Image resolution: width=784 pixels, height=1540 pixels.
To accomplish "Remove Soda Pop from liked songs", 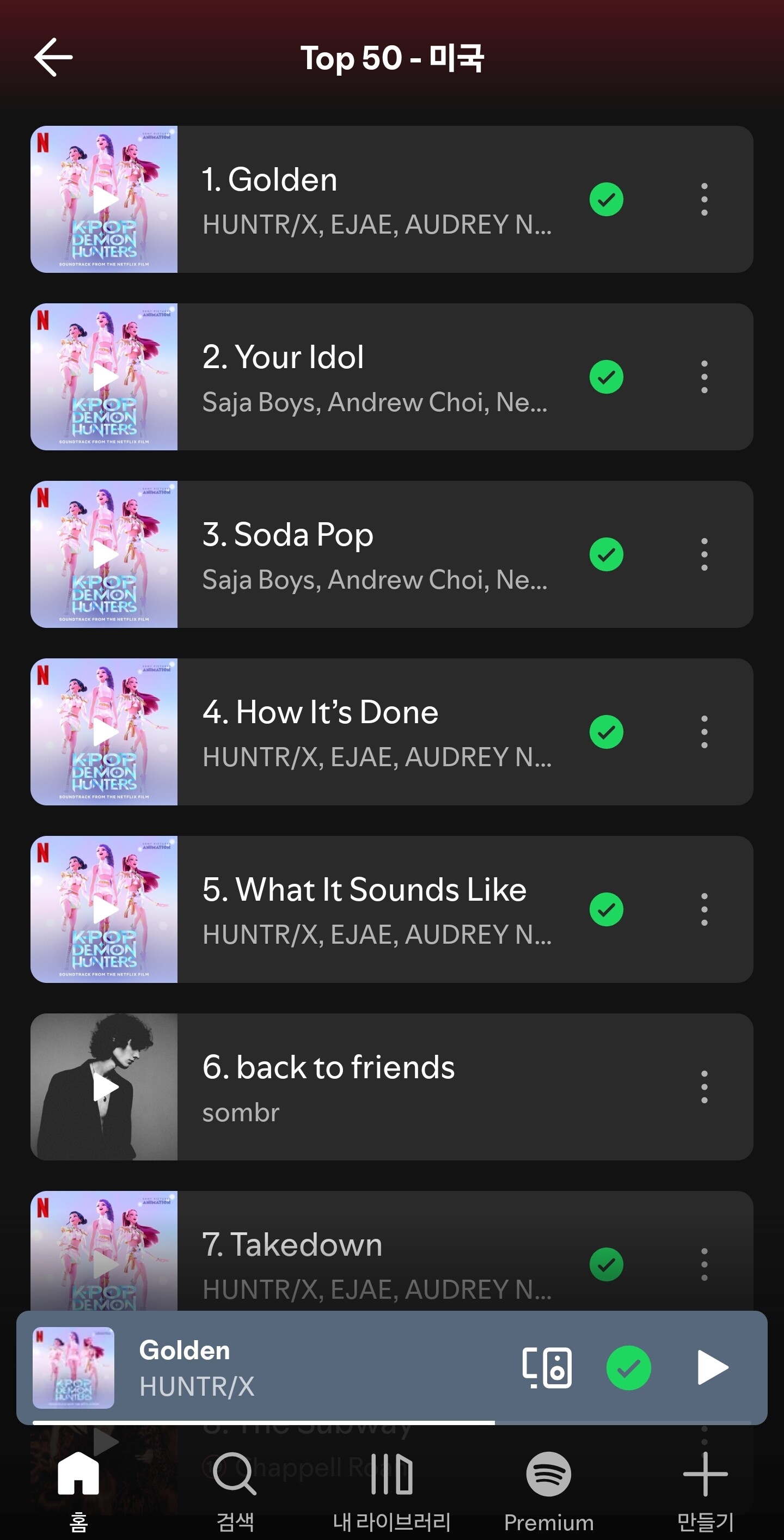I will (x=606, y=554).
